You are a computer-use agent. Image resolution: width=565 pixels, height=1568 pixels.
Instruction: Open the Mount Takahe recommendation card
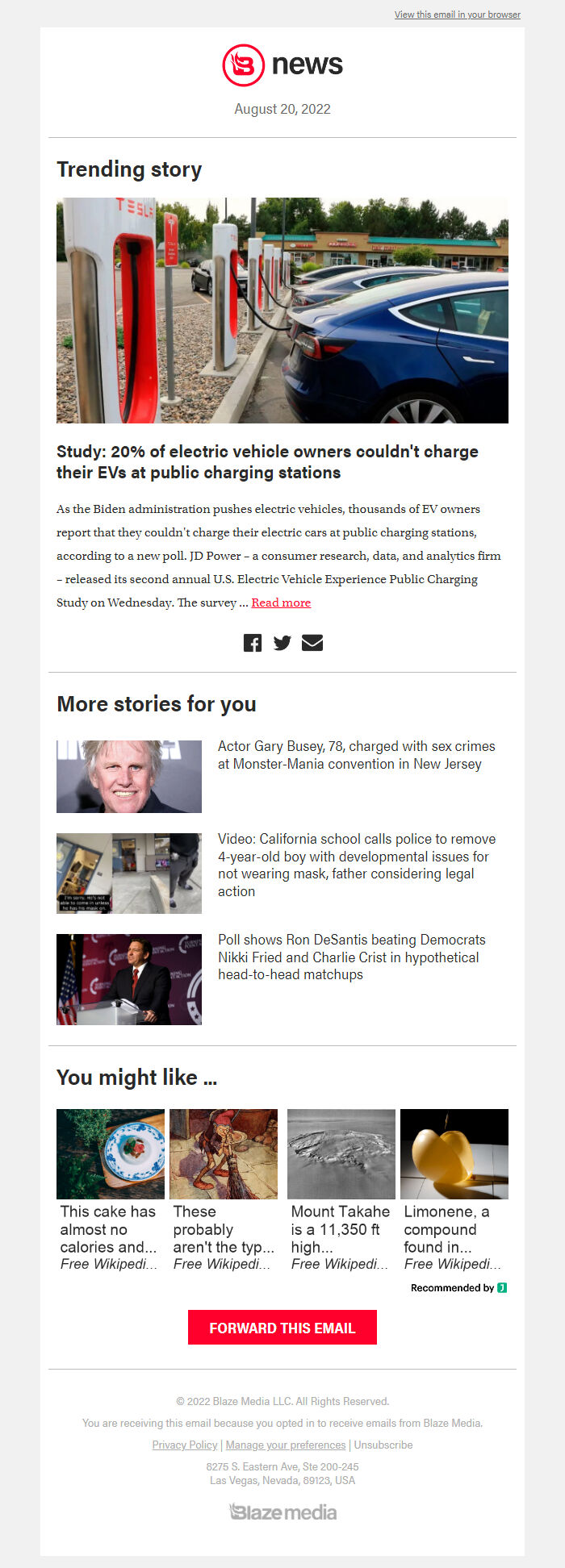tap(341, 1191)
